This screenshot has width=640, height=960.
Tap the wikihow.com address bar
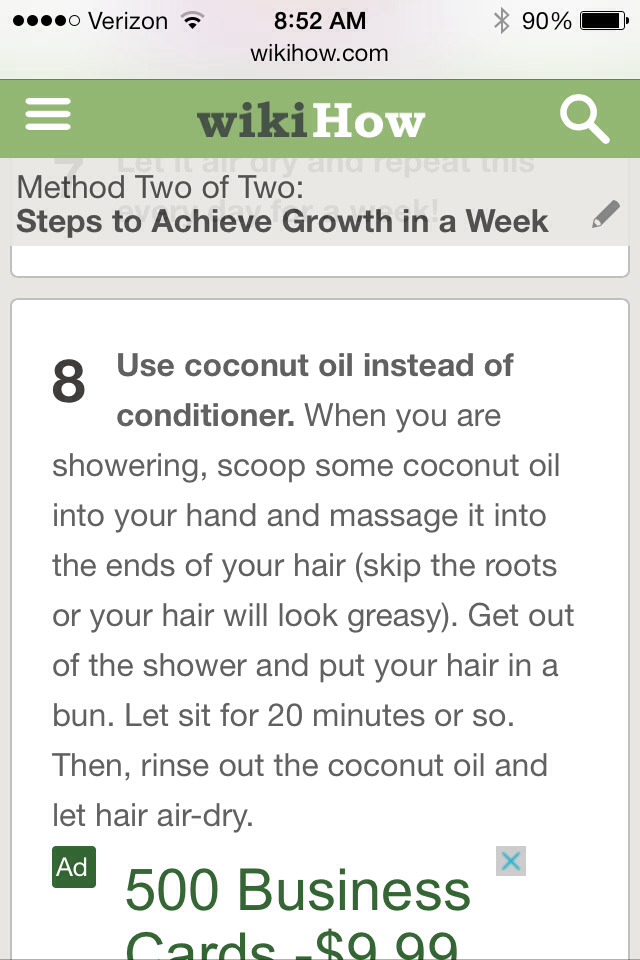coord(320,53)
